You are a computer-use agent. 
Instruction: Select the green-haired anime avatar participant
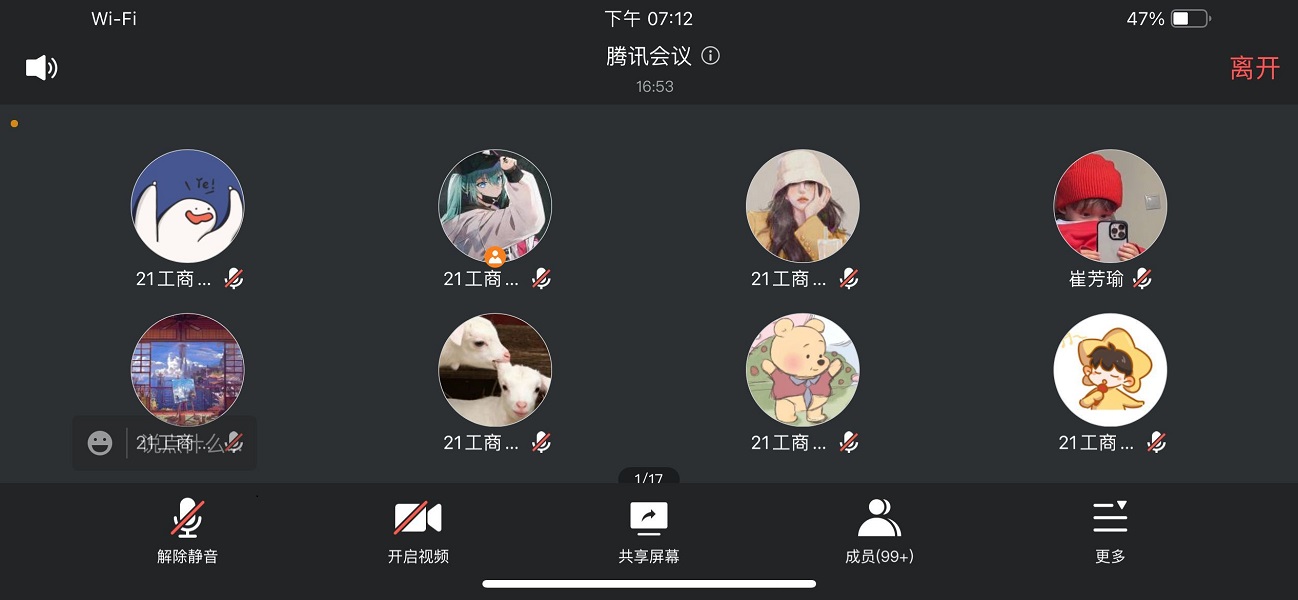495,206
